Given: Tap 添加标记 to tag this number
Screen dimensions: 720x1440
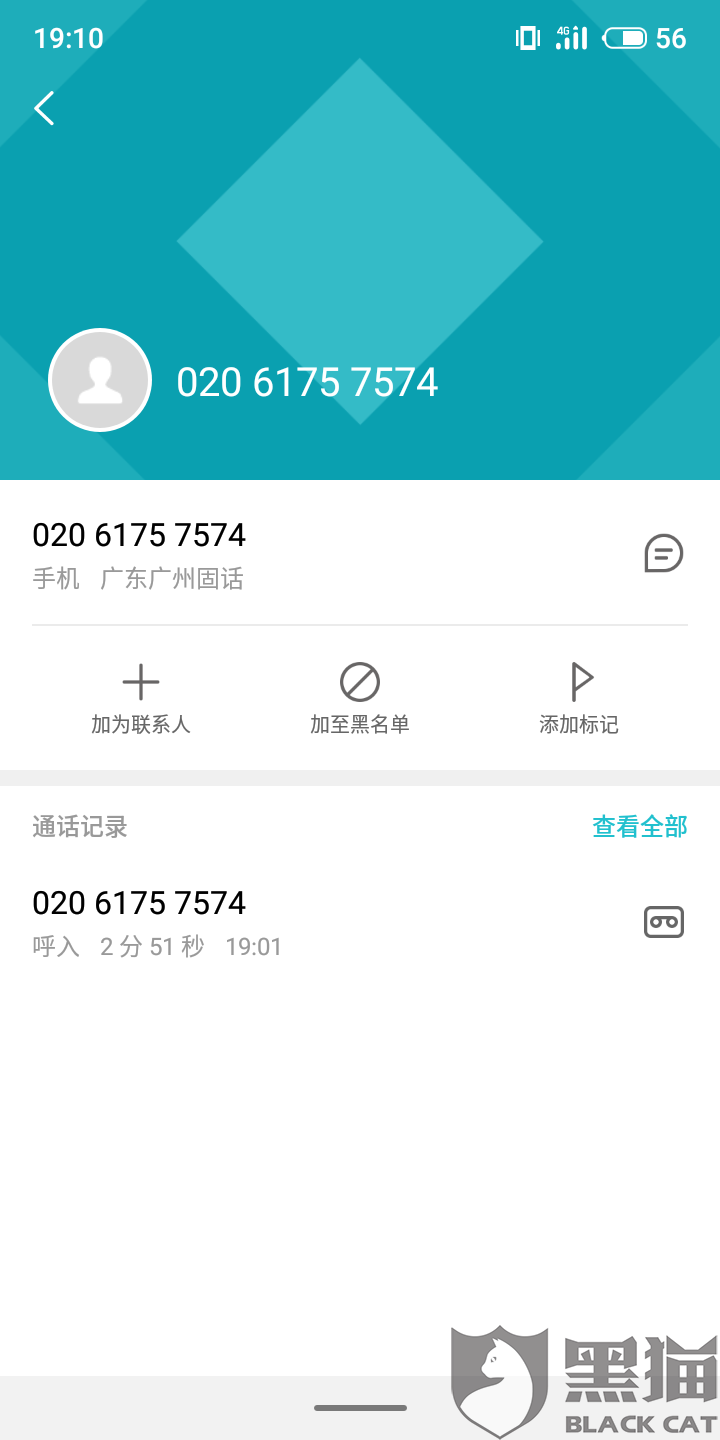Looking at the screenshot, I should [579, 698].
